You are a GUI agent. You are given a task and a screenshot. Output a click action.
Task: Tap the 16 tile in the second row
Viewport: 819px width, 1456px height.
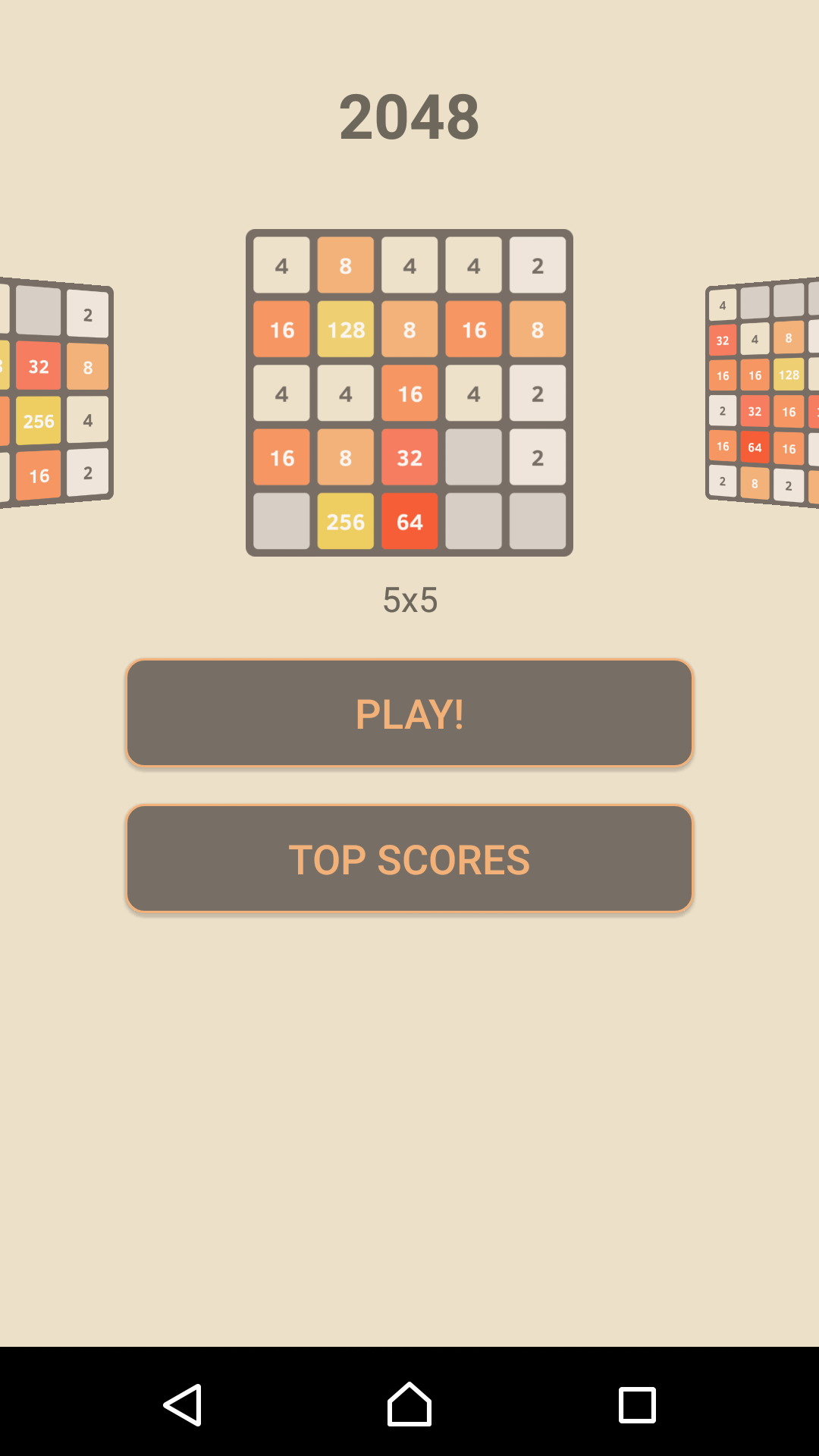pos(281,330)
